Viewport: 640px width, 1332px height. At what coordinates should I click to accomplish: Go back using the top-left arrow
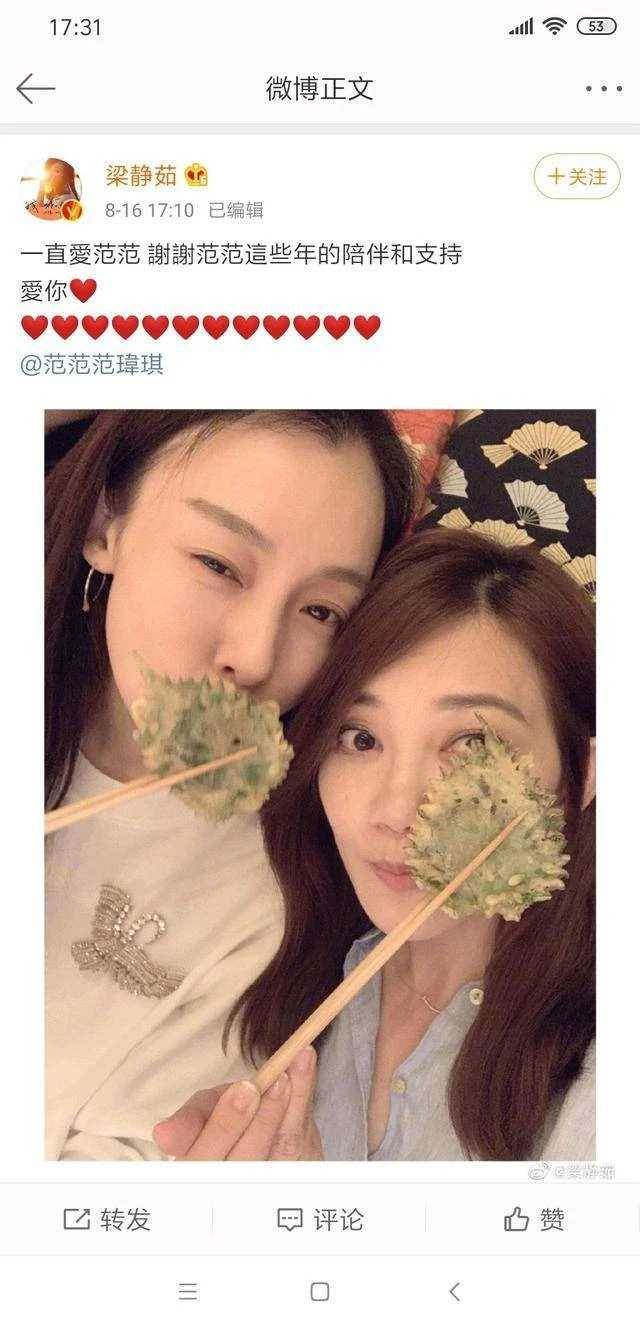pyautogui.click(x=35, y=89)
